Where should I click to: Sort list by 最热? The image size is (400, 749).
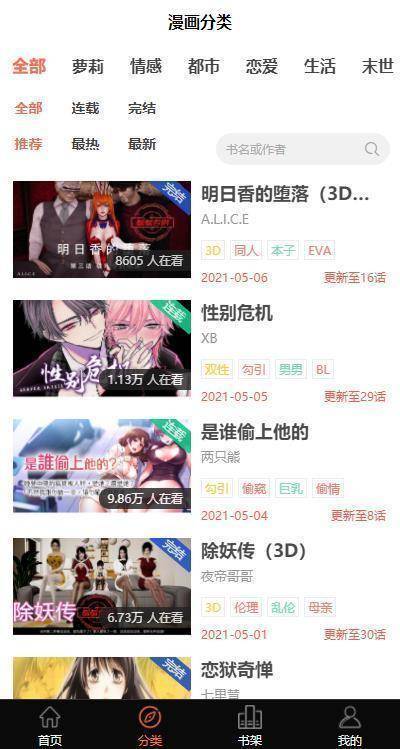(86, 144)
